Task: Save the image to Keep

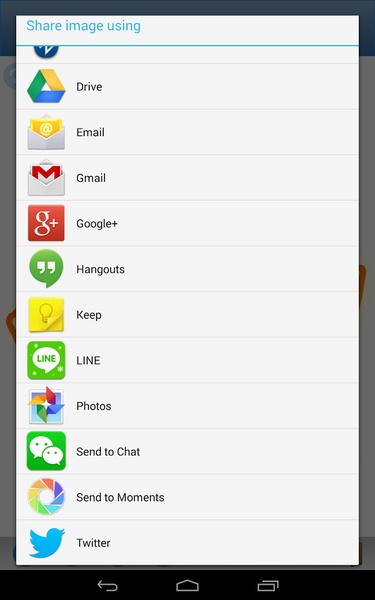Action: (187, 315)
